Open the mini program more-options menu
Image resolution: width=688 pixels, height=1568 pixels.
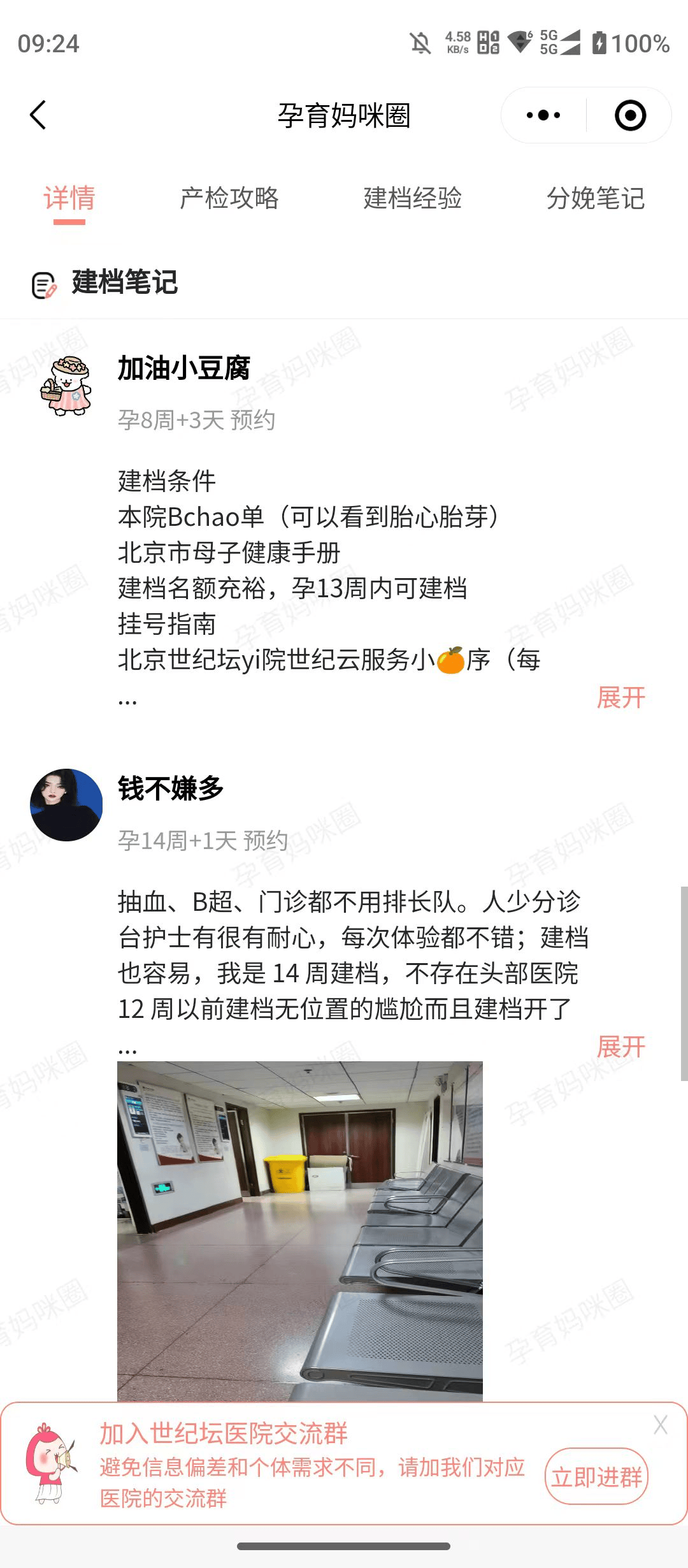click(x=543, y=115)
